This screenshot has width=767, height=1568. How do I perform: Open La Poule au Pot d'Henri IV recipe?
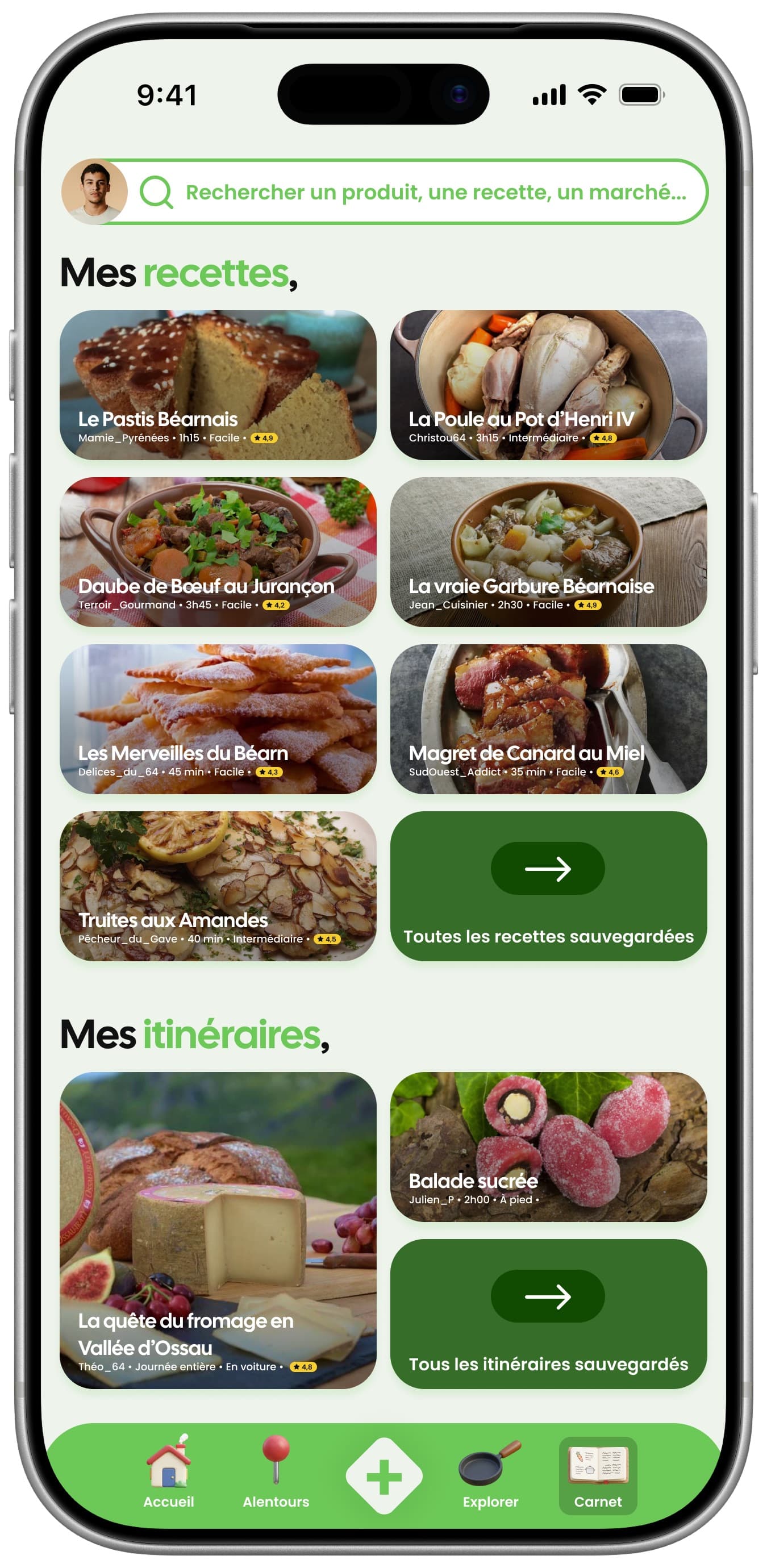click(548, 385)
